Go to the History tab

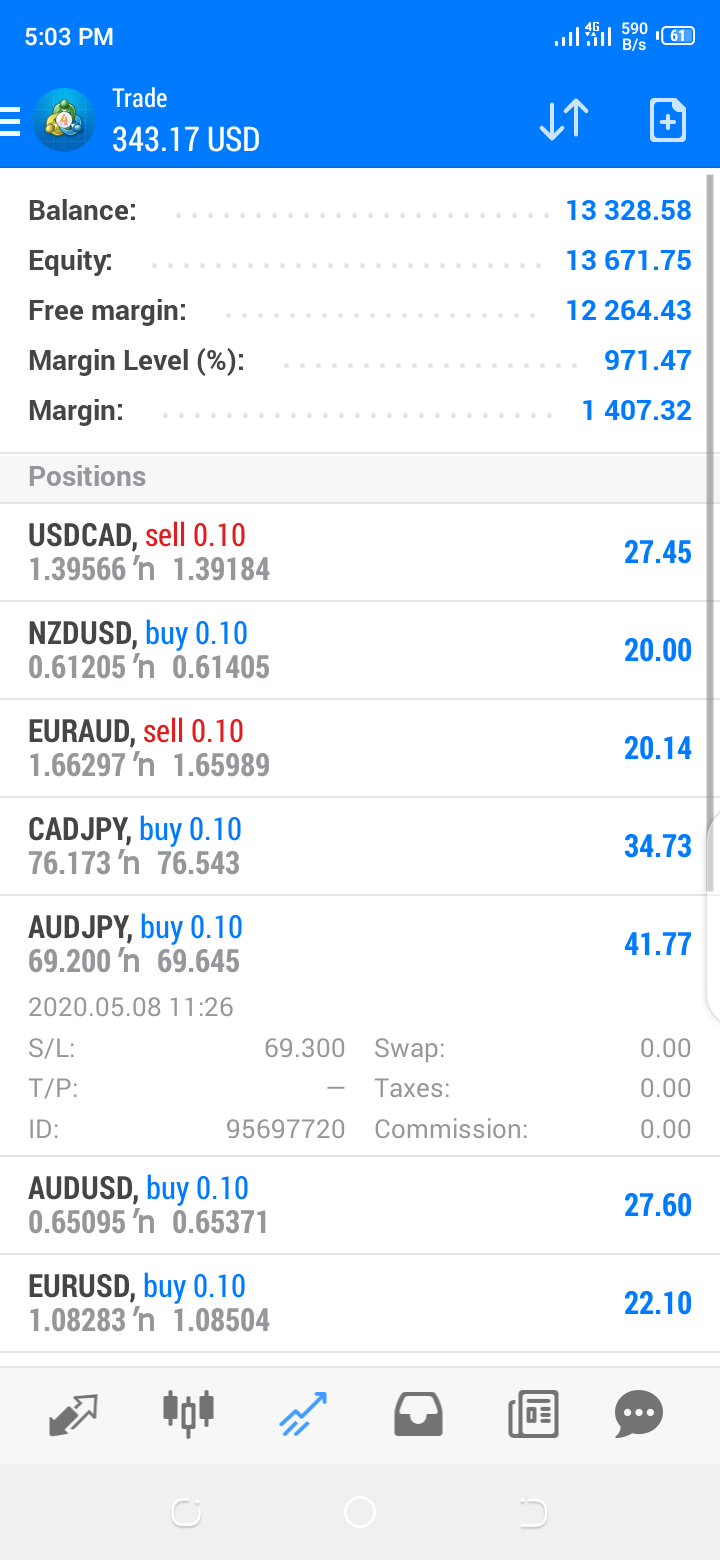point(418,1414)
